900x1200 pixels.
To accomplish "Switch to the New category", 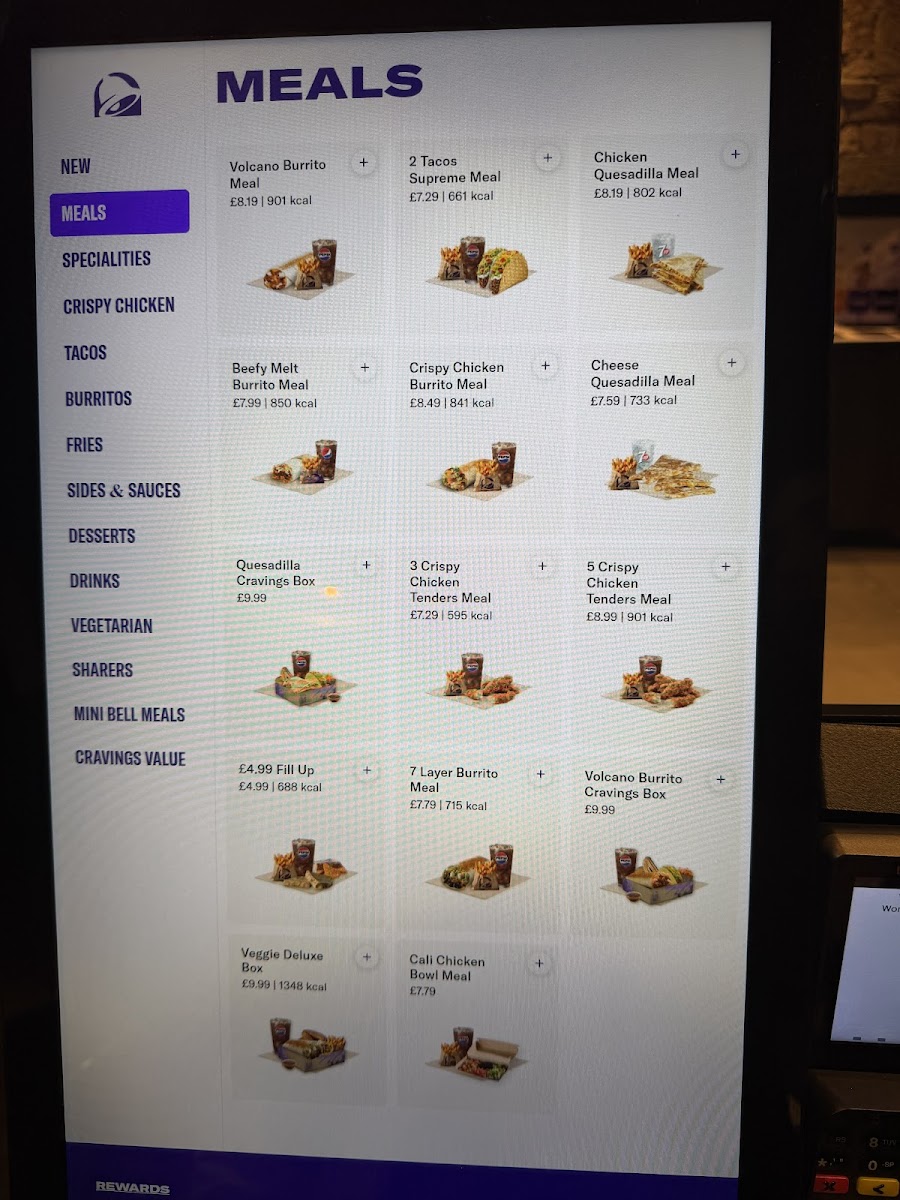I will coord(76,167).
